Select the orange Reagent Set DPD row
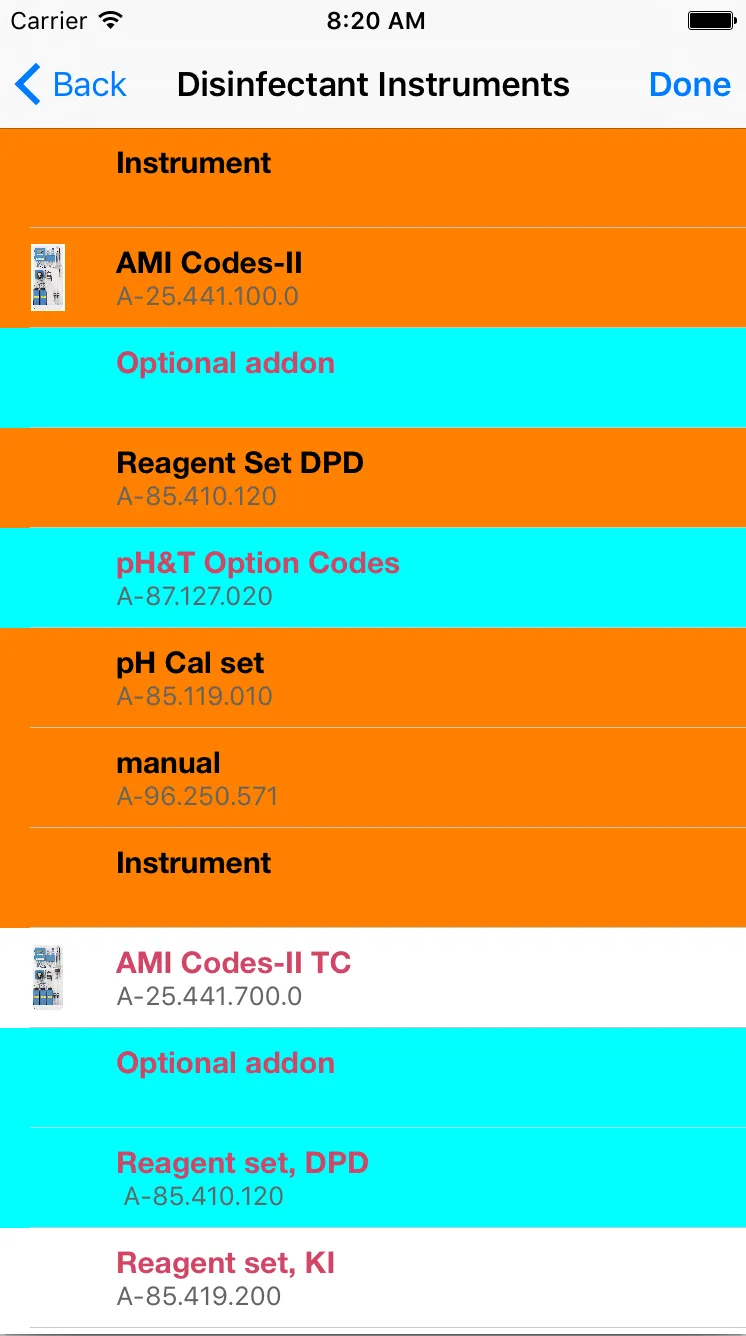This screenshot has width=746, height=1336. [x=373, y=478]
